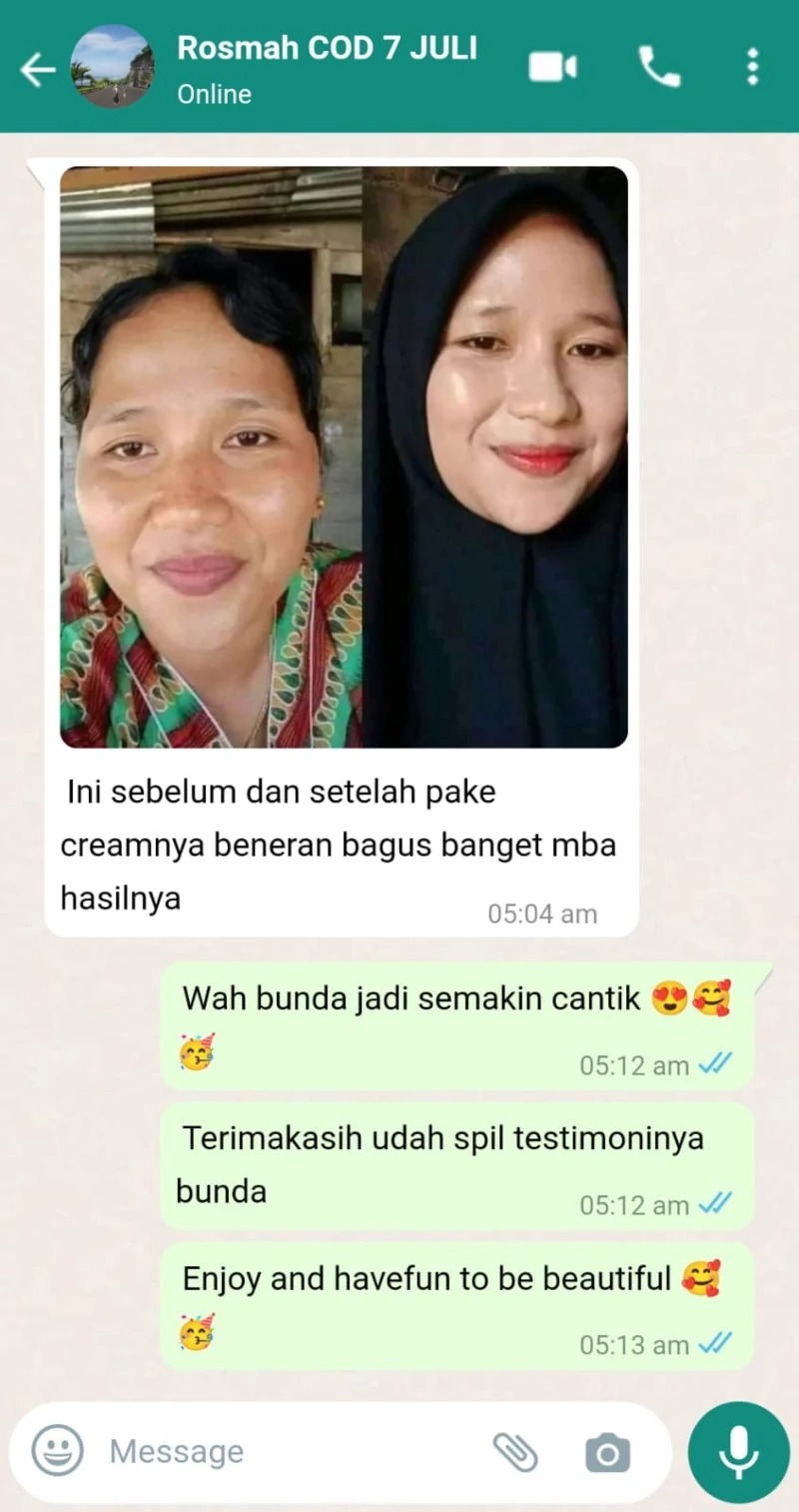View Rosmah's profile picture

pos(113,67)
